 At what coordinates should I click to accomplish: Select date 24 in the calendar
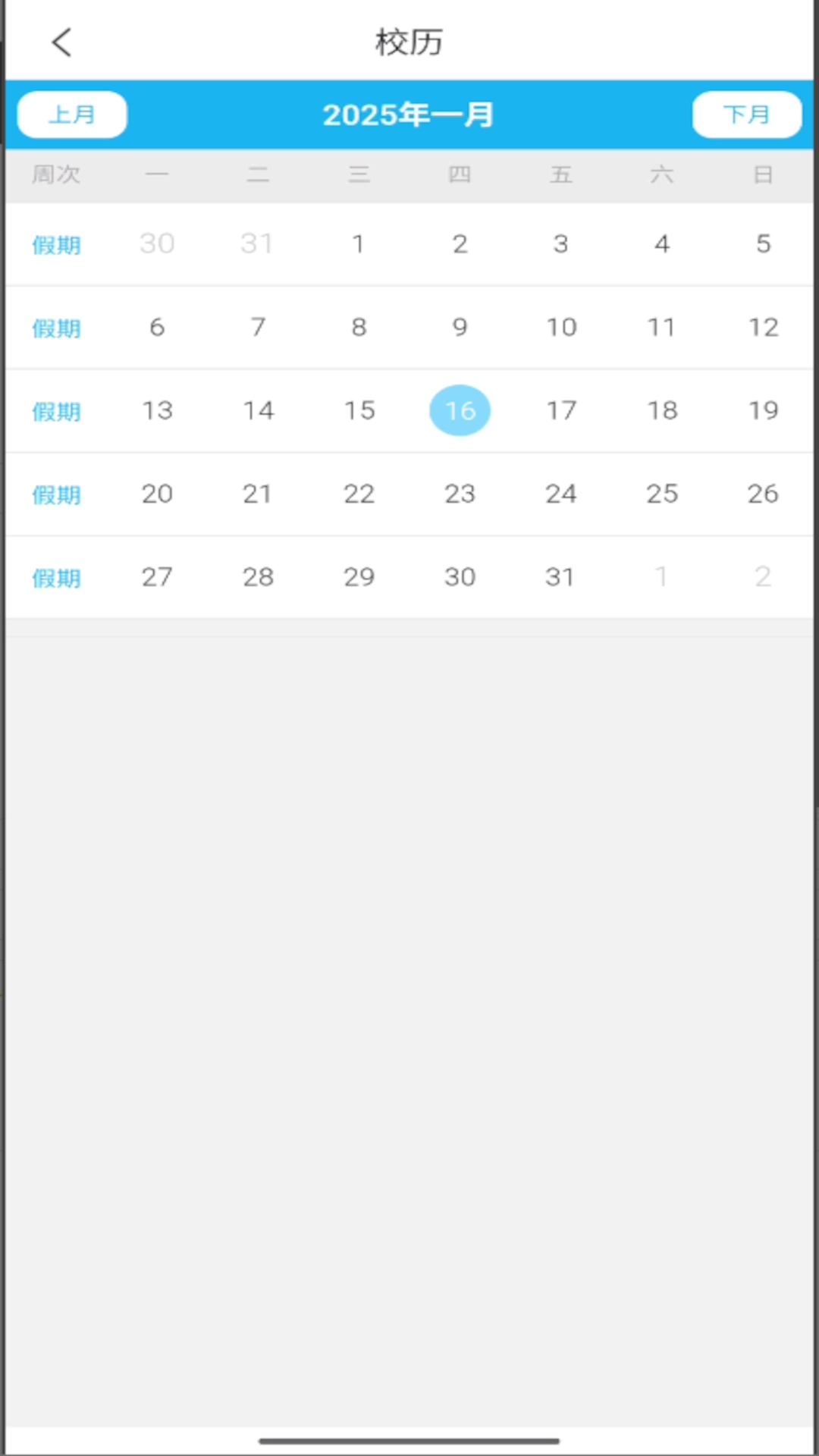(561, 494)
